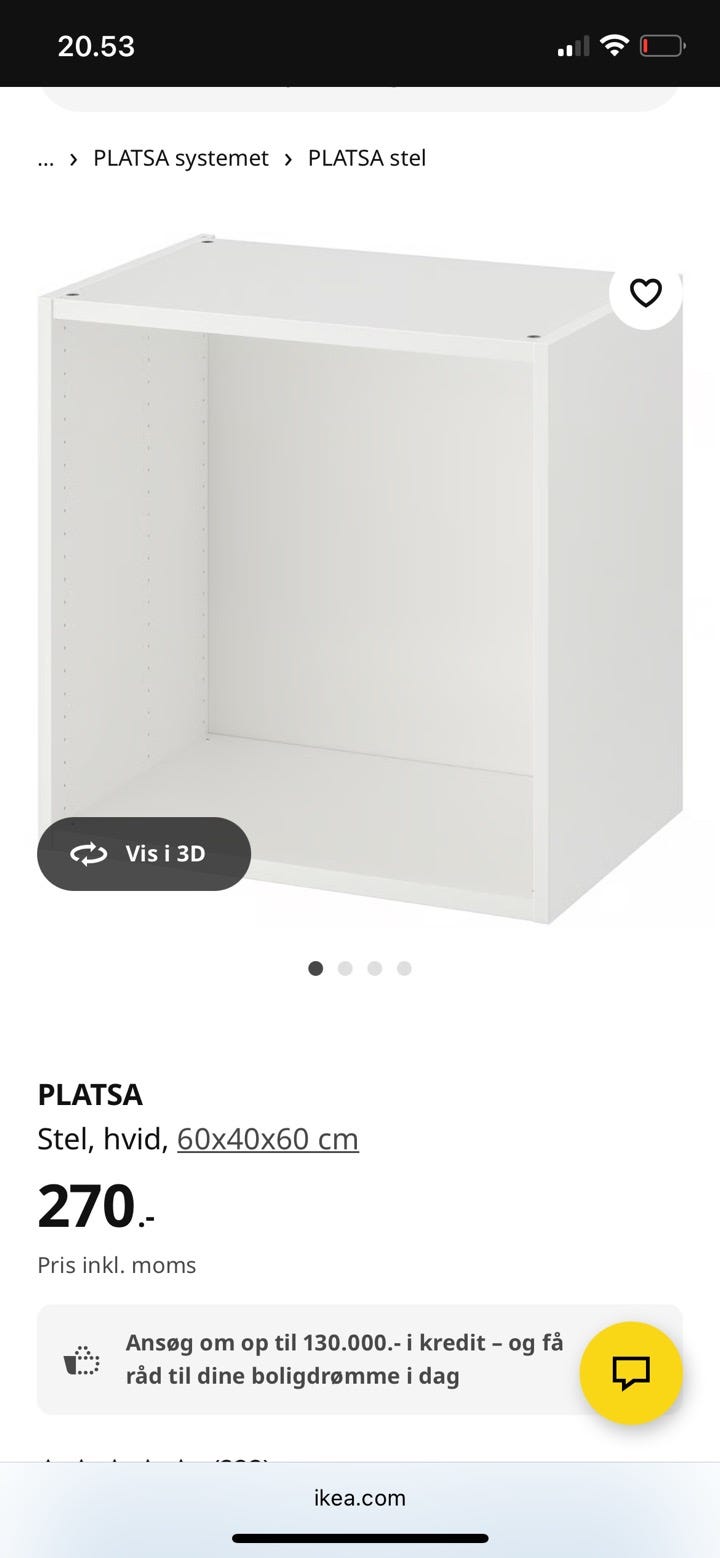Screen dimensions: 720x1558
Task: Select the 60x40x60 cm size link
Action: [268, 1139]
